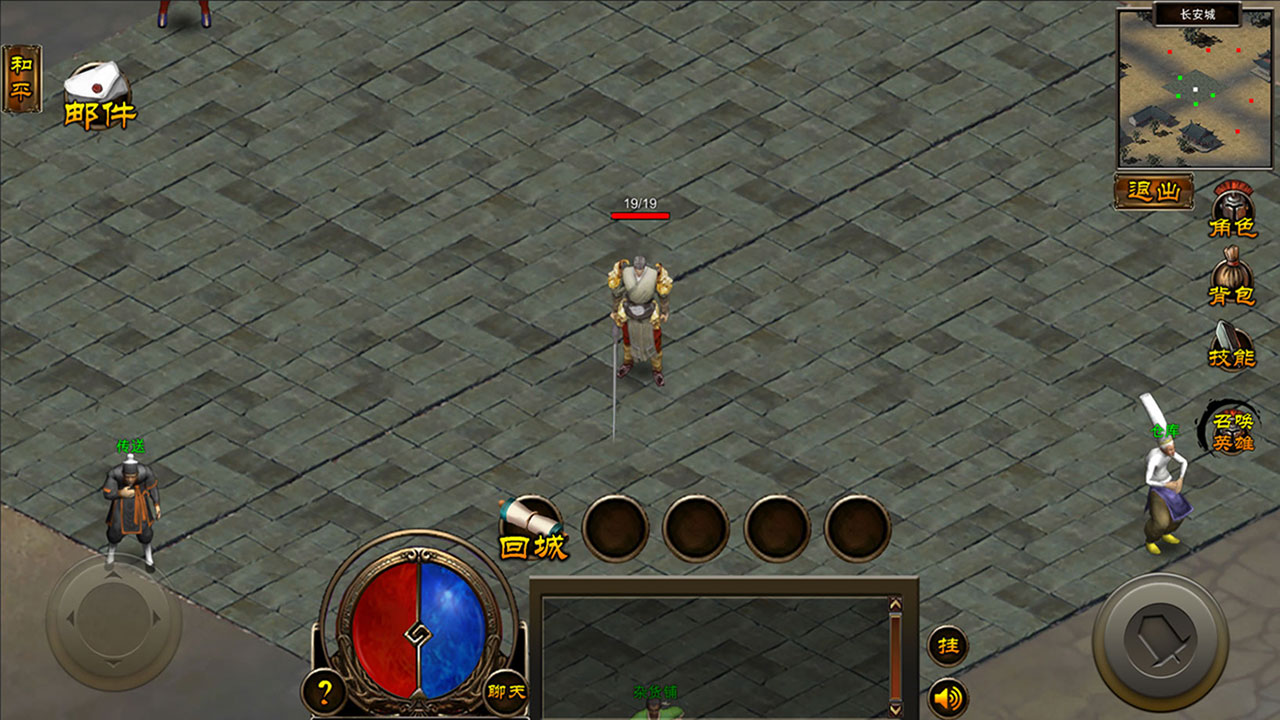The height and width of the screenshot is (720, 1280).
Task: Tap the 和平 peace mode button
Action: click(x=20, y=78)
